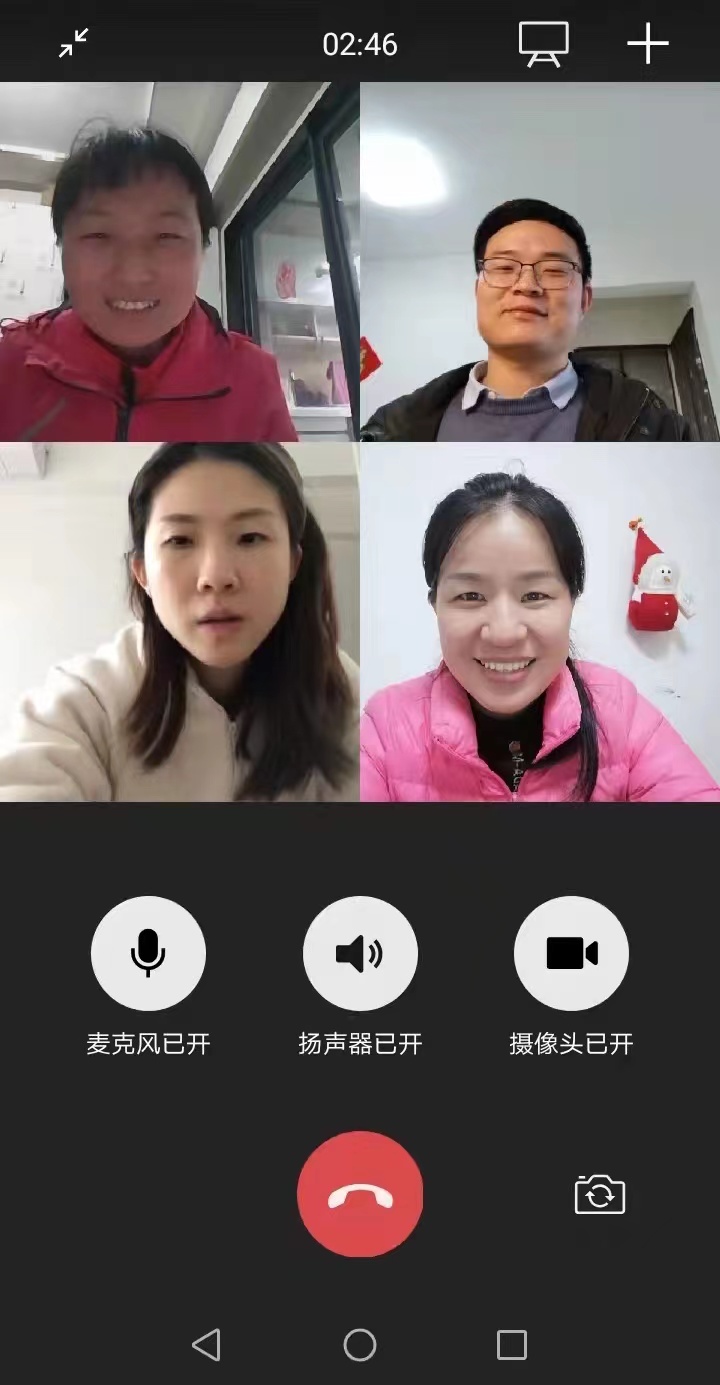Turn off the speaker (扬声器已开)
This screenshot has height=1385, width=720.
(x=360, y=953)
